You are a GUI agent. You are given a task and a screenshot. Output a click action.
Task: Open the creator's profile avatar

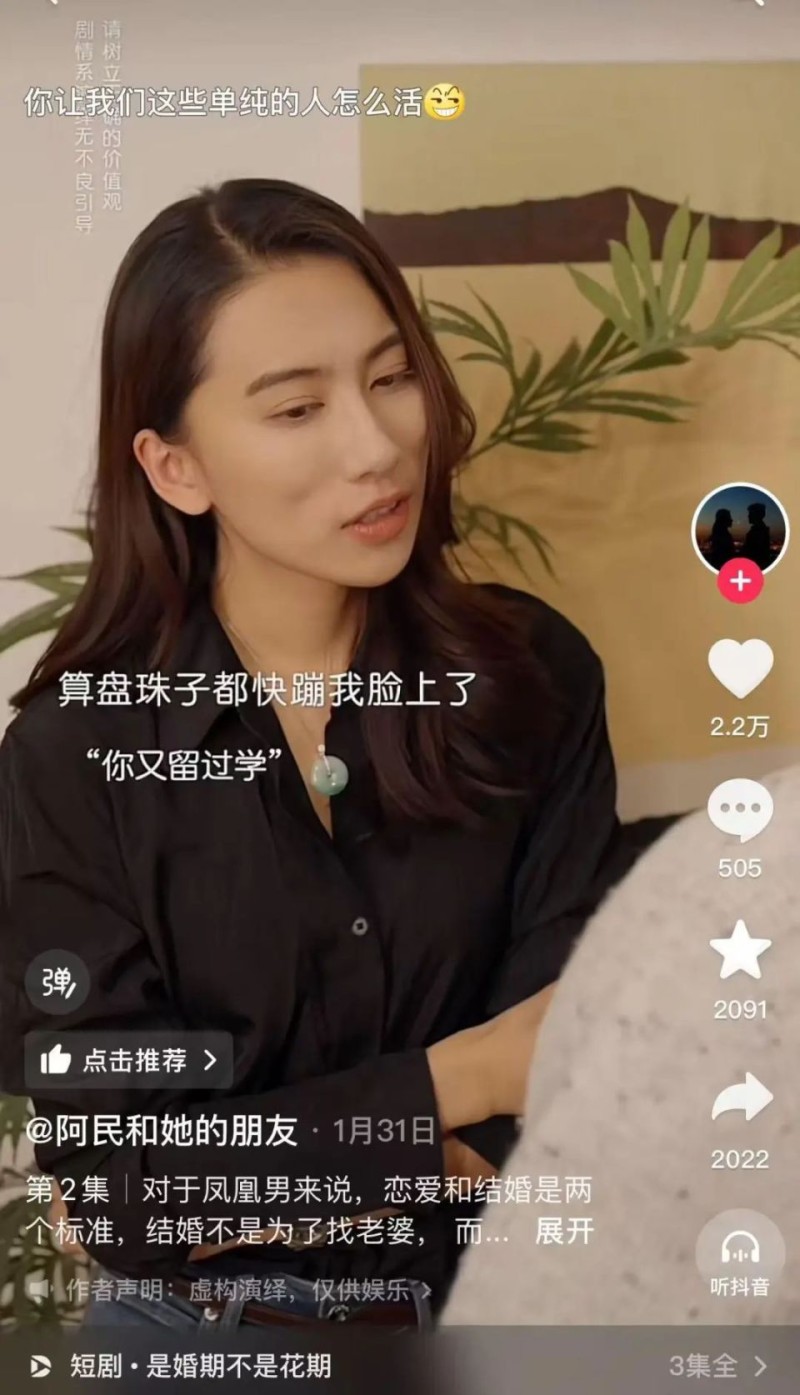coord(740,528)
